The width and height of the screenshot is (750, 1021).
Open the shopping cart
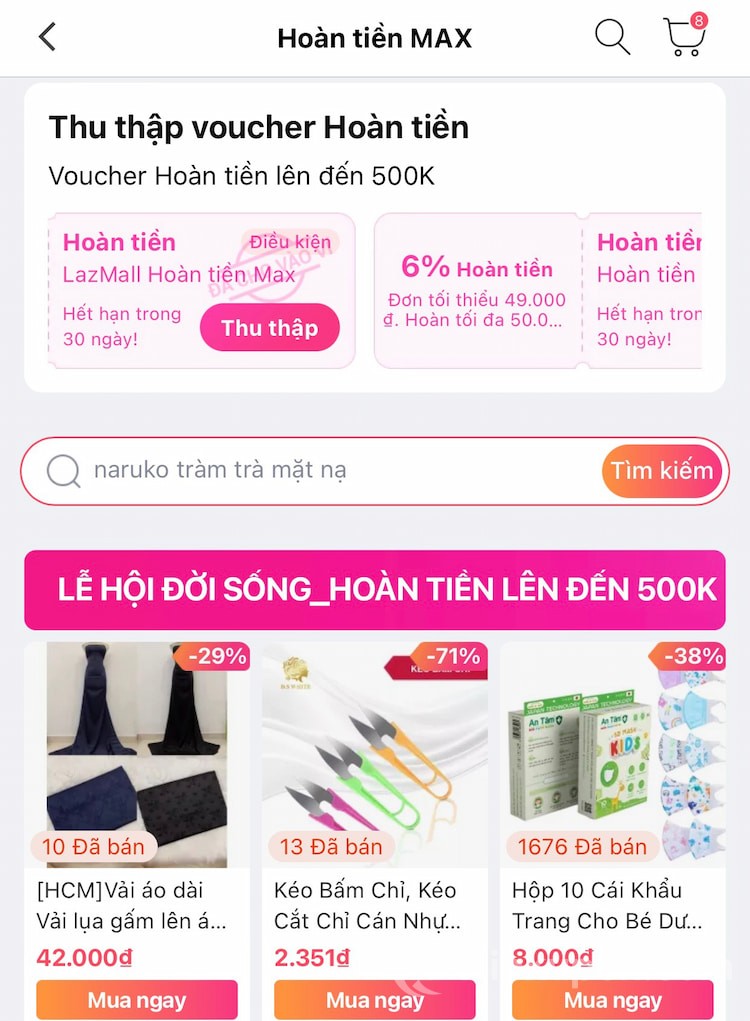tap(684, 37)
